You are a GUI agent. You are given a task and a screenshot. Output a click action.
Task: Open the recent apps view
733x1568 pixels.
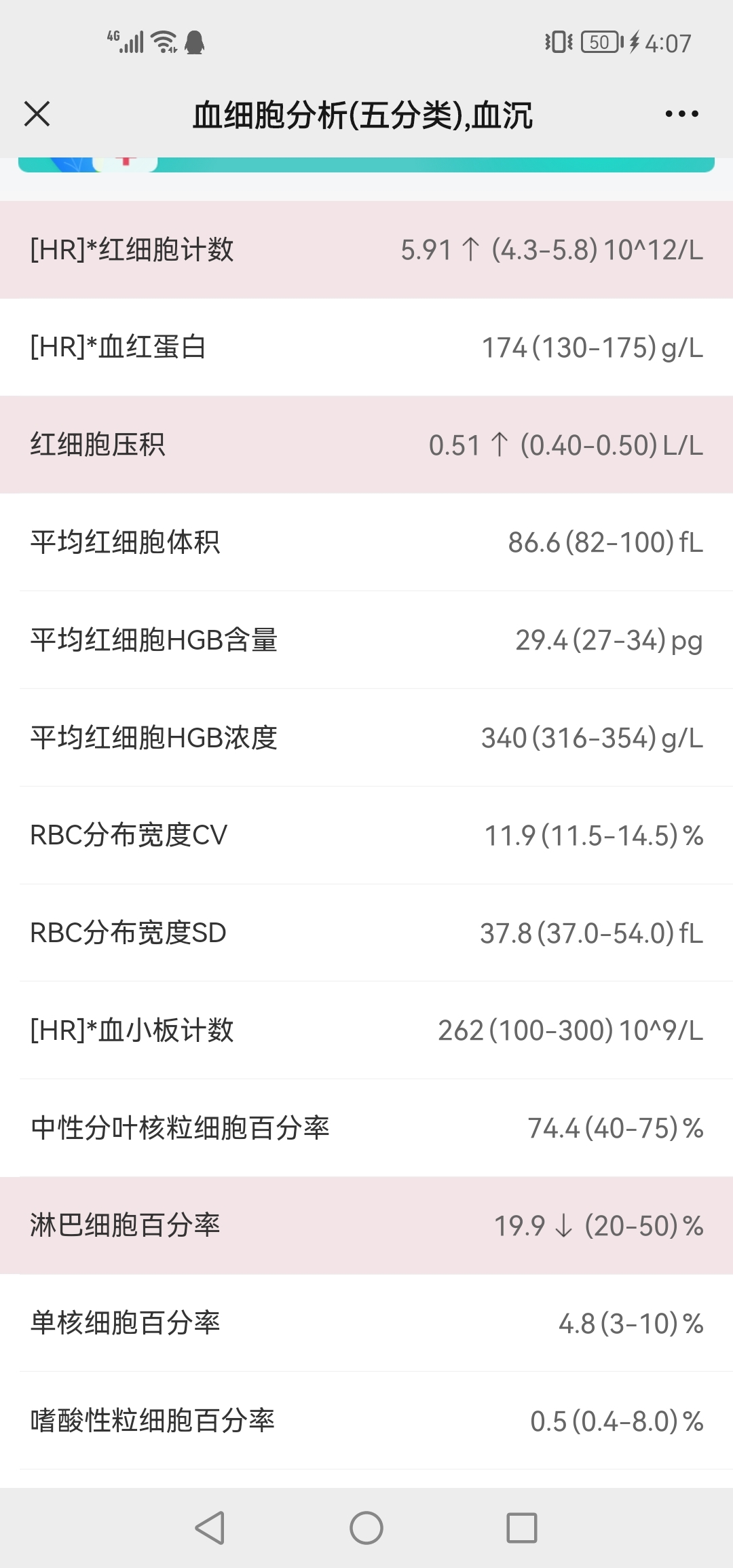pos(522,1528)
